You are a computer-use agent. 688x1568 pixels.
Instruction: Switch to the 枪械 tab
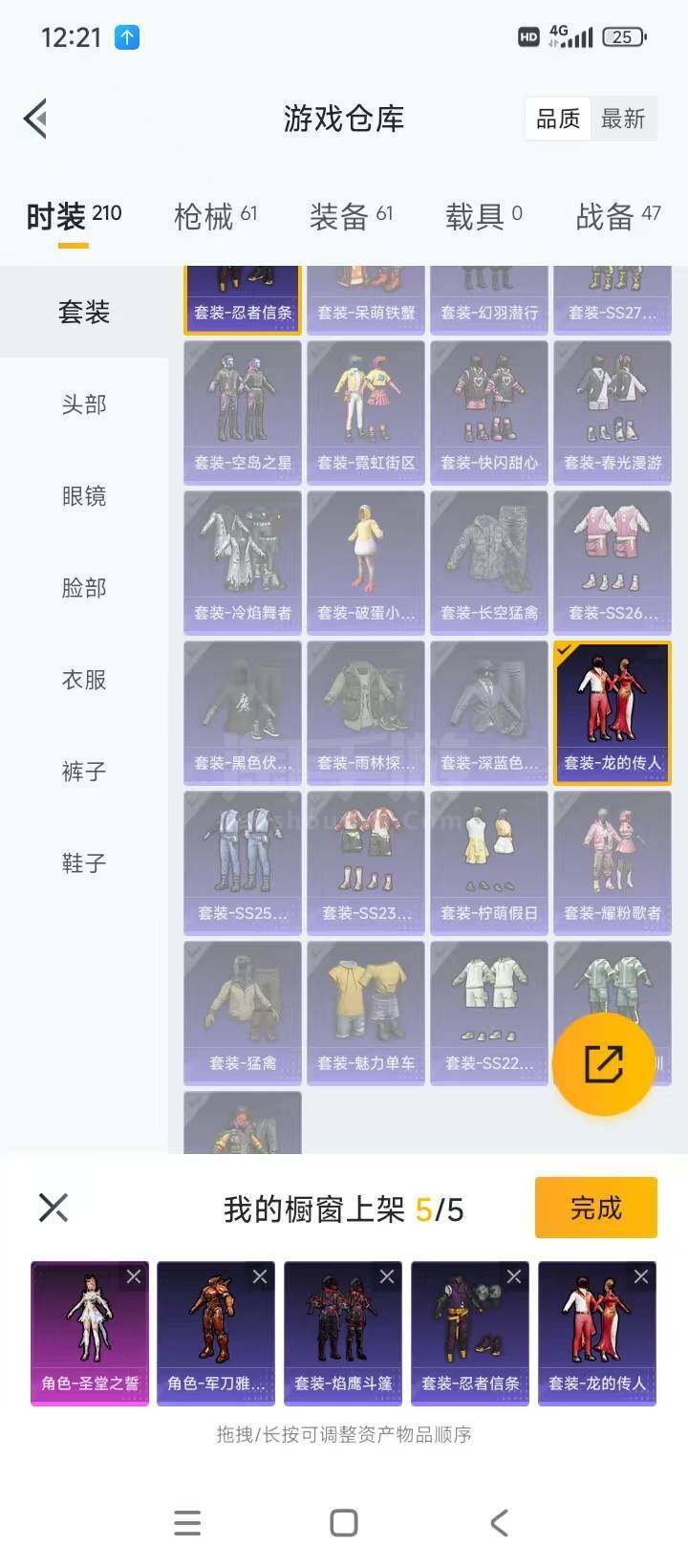point(215,217)
